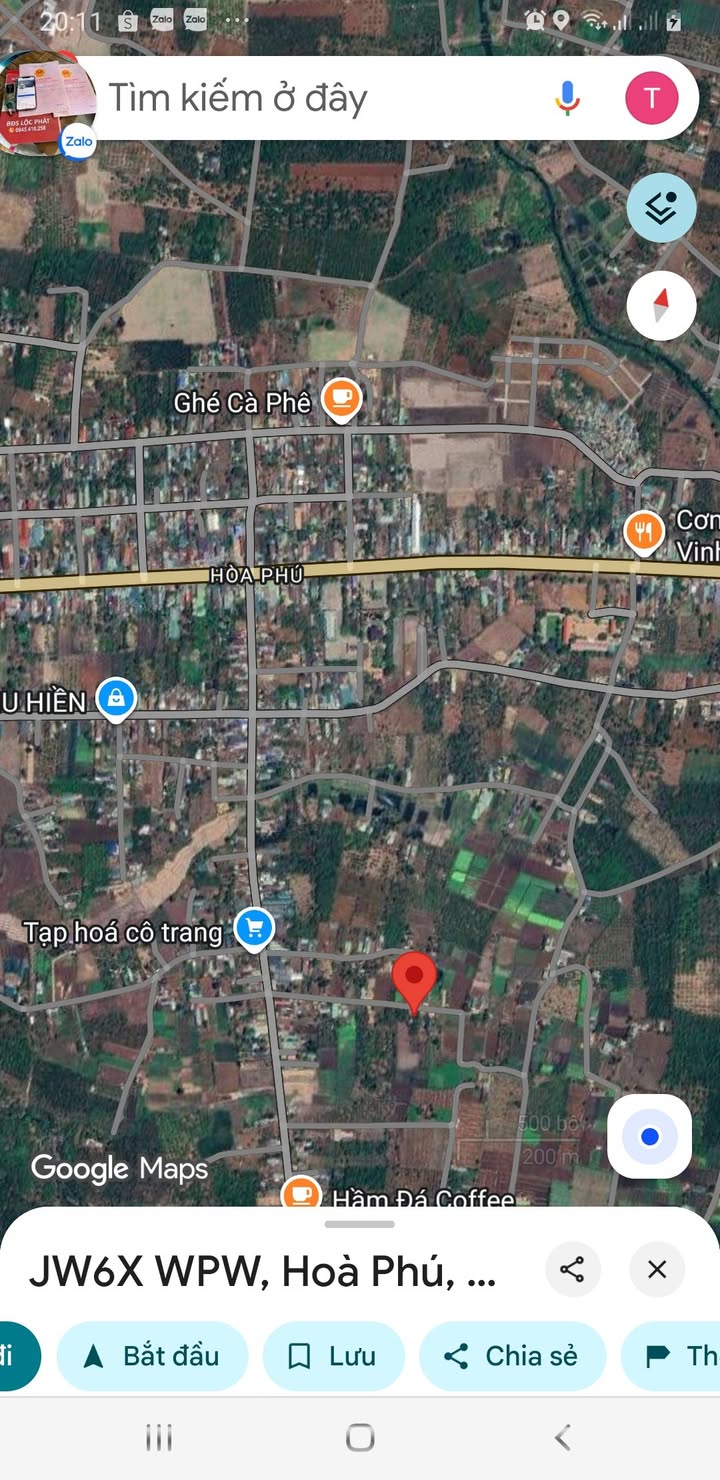Save this place with Lưu

coord(333,1356)
